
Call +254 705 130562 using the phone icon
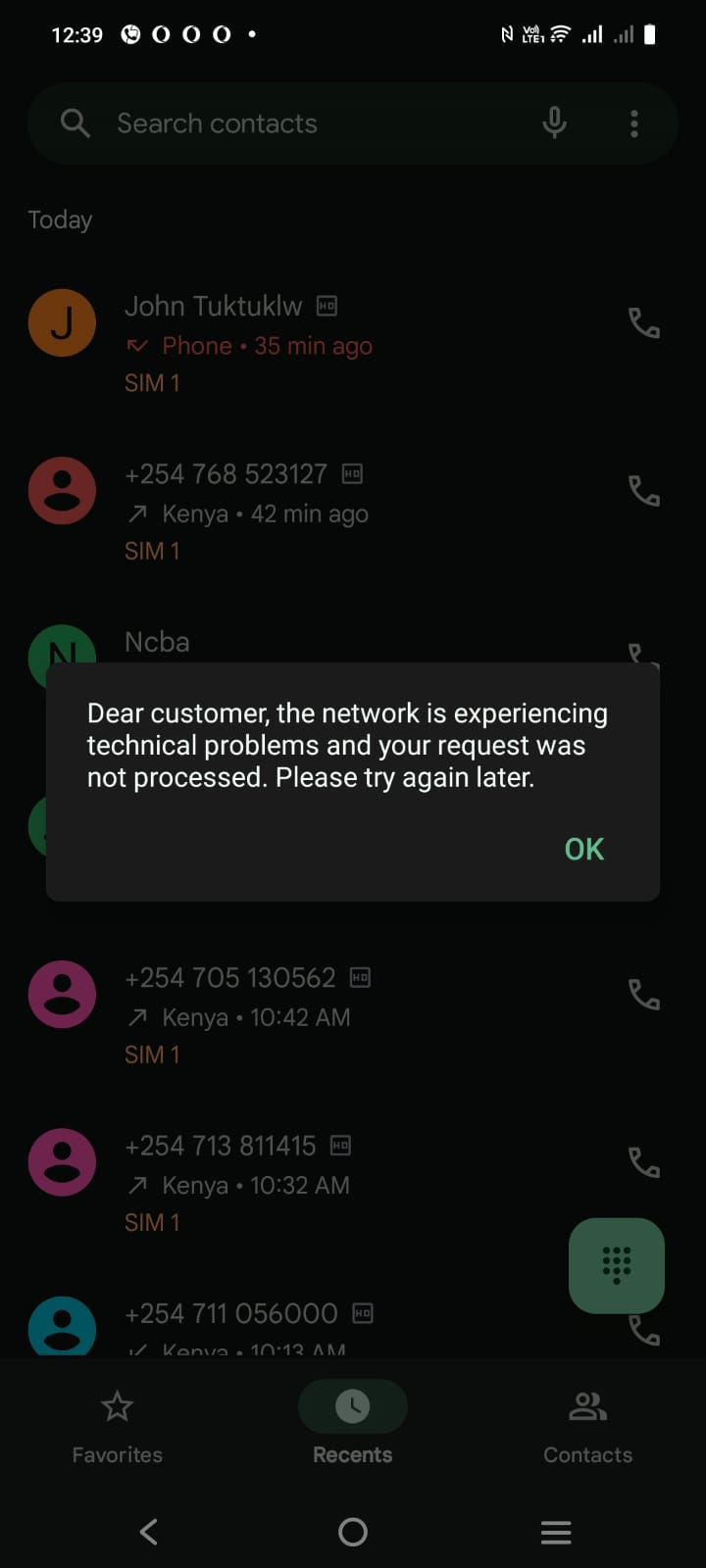pos(643,995)
